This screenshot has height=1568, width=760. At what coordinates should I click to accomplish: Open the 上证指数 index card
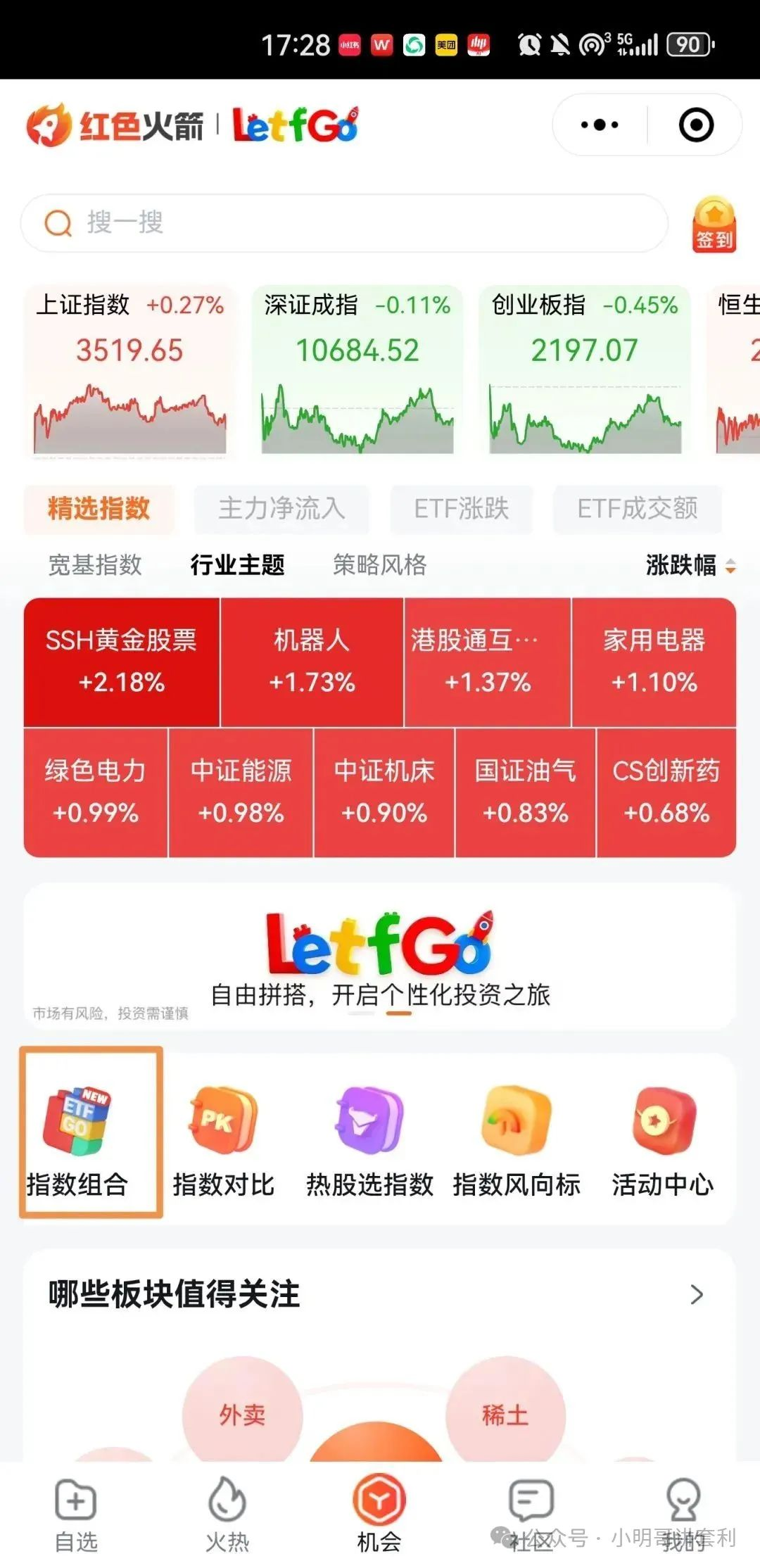pyautogui.click(x=129, y=371)
